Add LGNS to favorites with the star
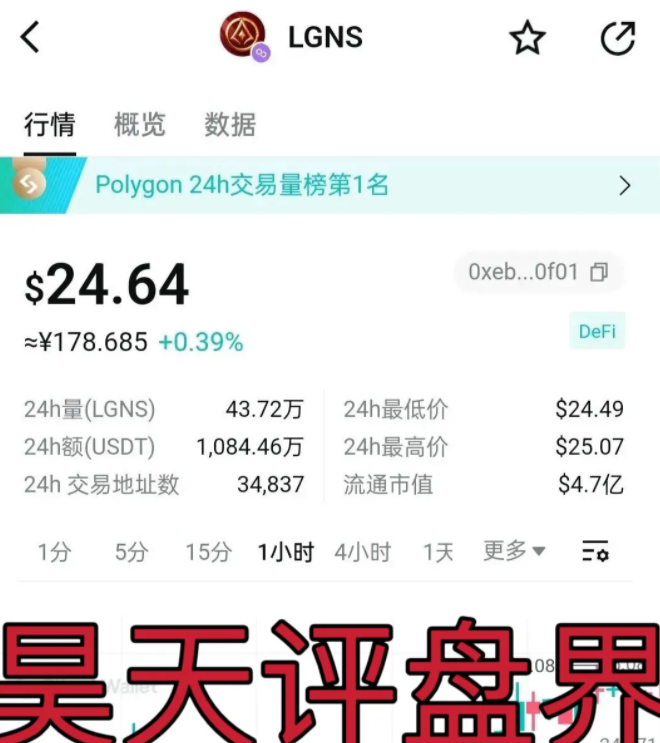 [527, 38]
